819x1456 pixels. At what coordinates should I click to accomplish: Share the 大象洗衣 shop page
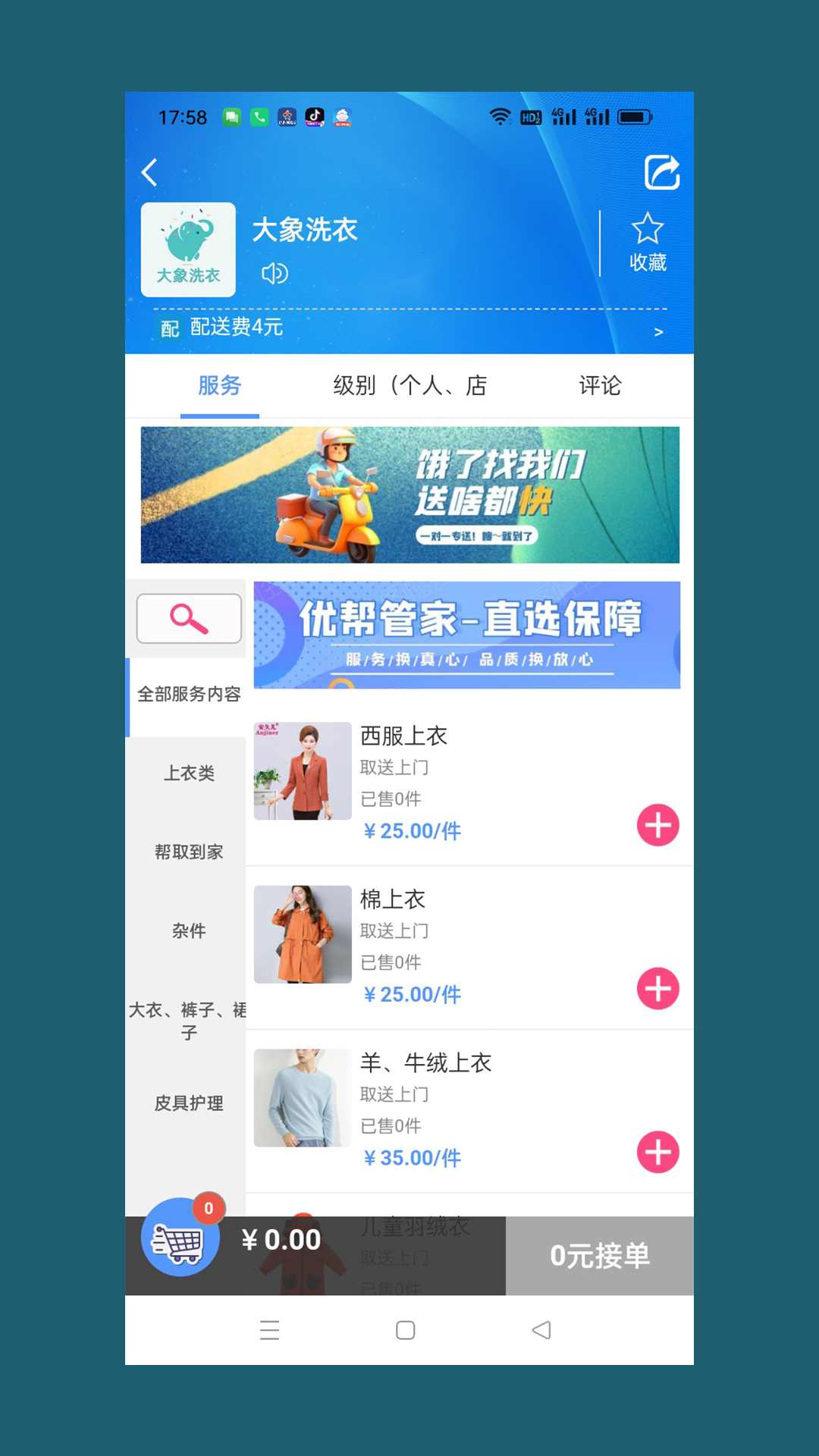tap(661, 172)
